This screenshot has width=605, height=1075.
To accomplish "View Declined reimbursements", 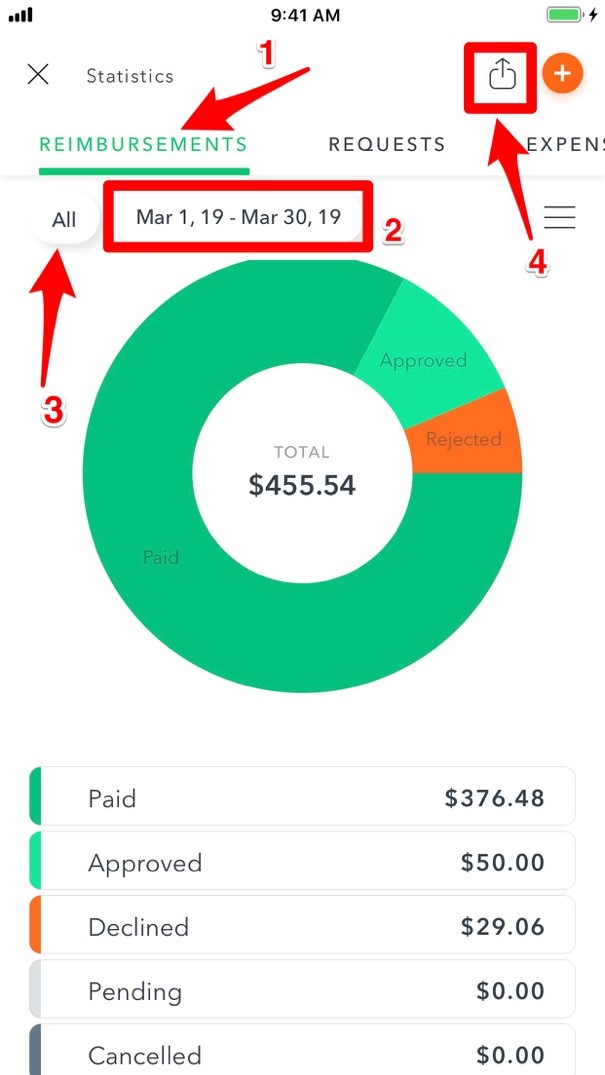I will [302, 924].
